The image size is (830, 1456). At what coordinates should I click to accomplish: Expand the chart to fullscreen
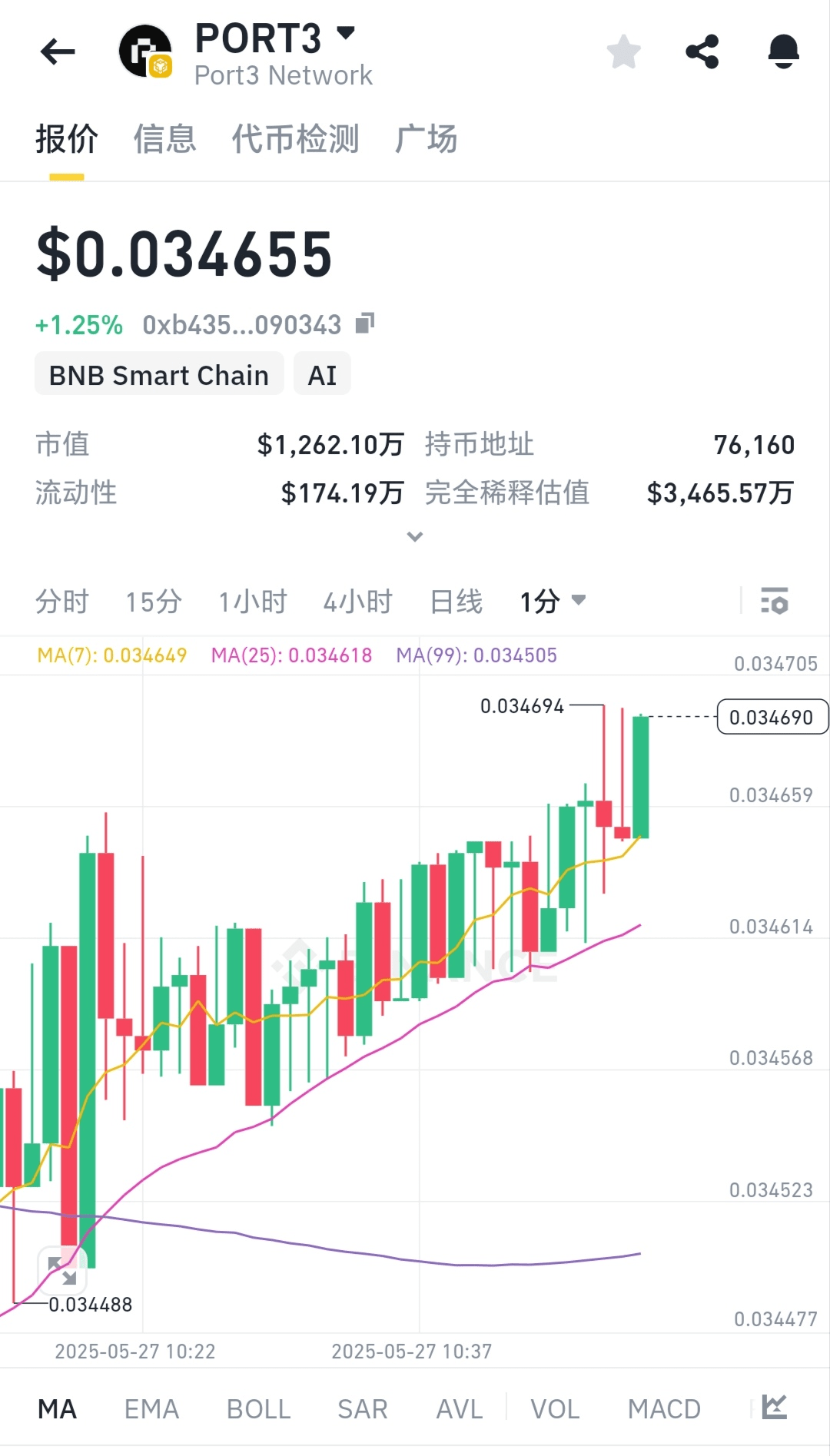pyautogui.click(x=62, y=1270)
